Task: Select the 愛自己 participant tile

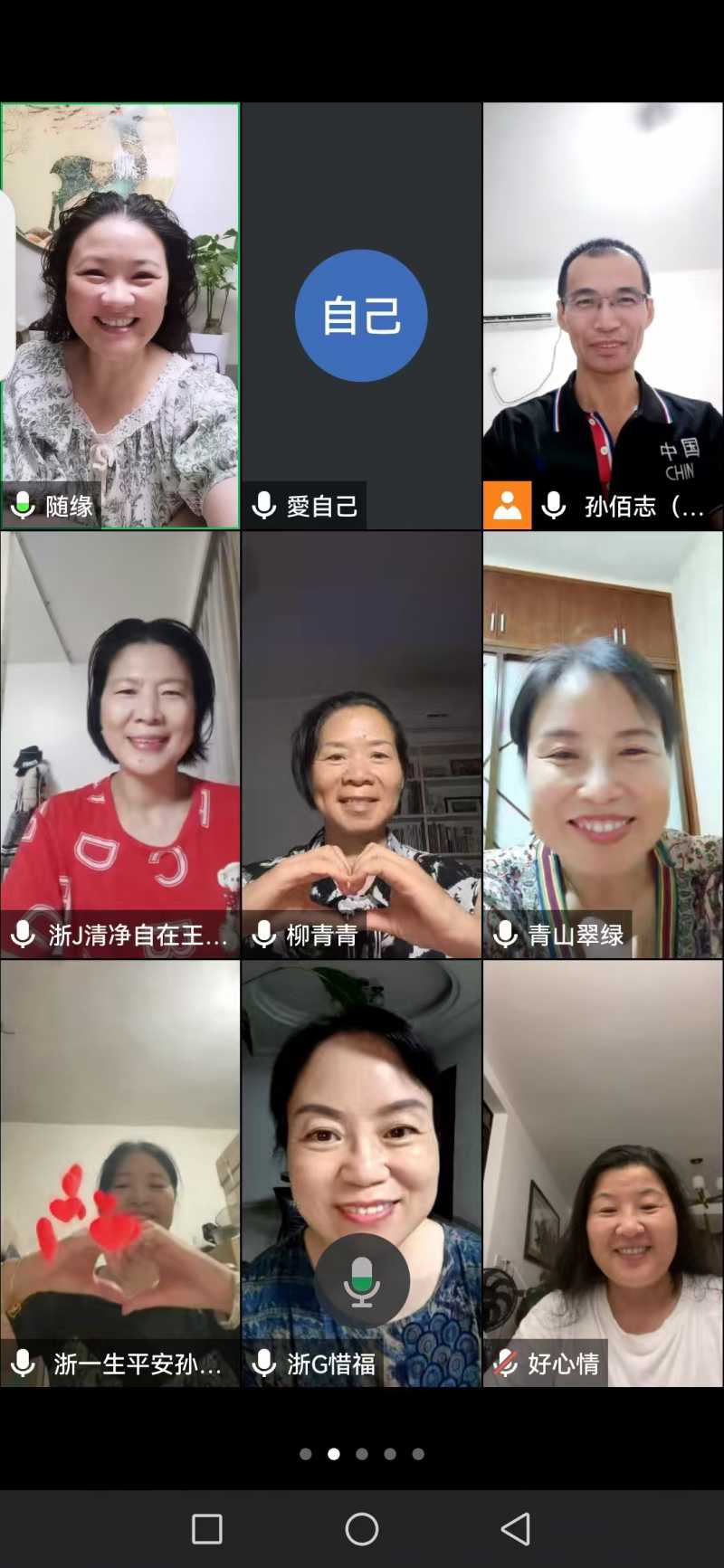Action: (361, 315)
